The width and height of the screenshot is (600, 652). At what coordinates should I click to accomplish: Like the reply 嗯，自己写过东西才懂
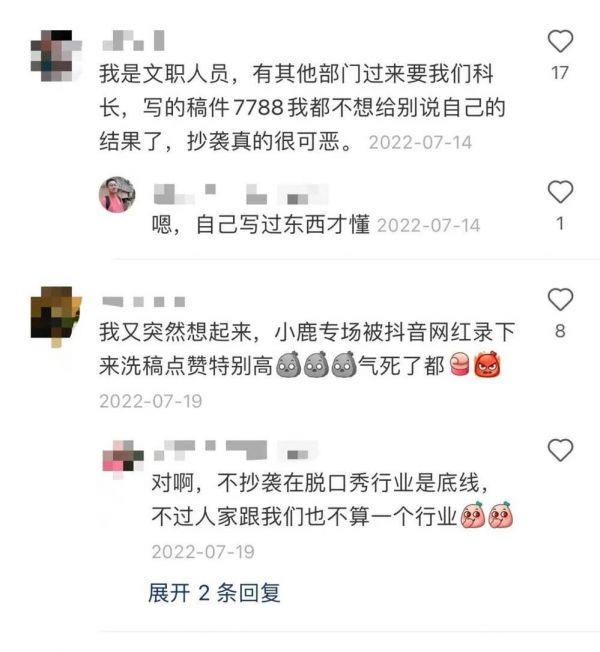click(x=561, y=192)
